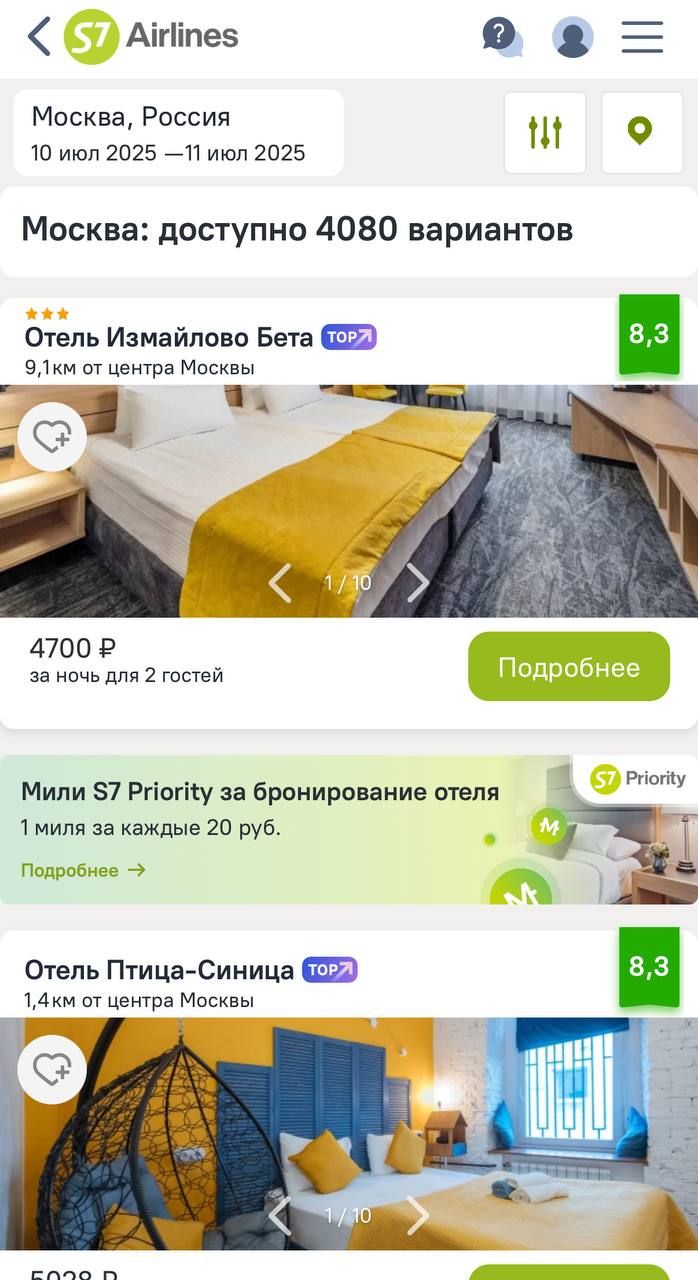The width and height of the screenshot is (698, 1280).
Task: Show previous photo of Отель Измайлово Бета
Action: (x=280, y=582)
